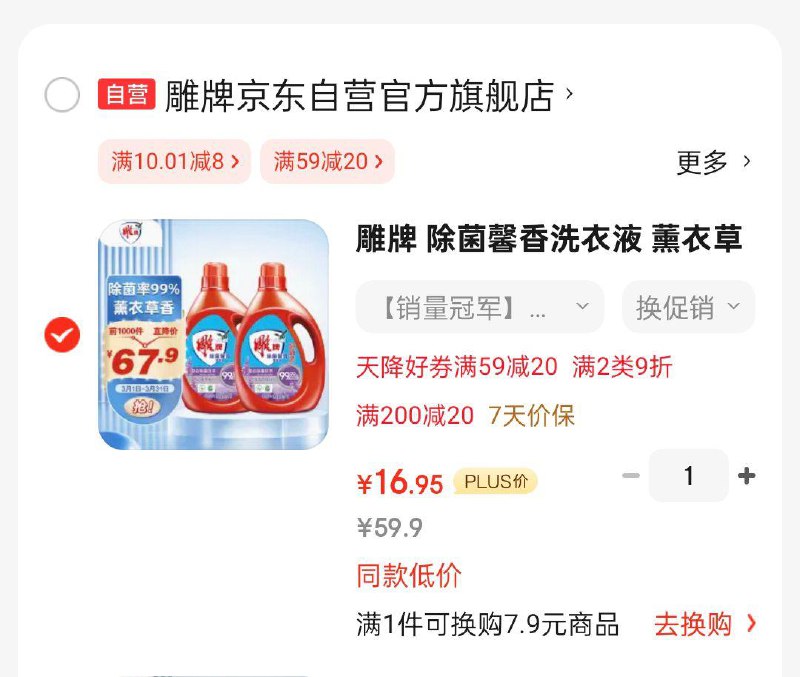Increase the detergent quantity by one
This screenshot has height=677, width=800.
(x=746, y=476)
